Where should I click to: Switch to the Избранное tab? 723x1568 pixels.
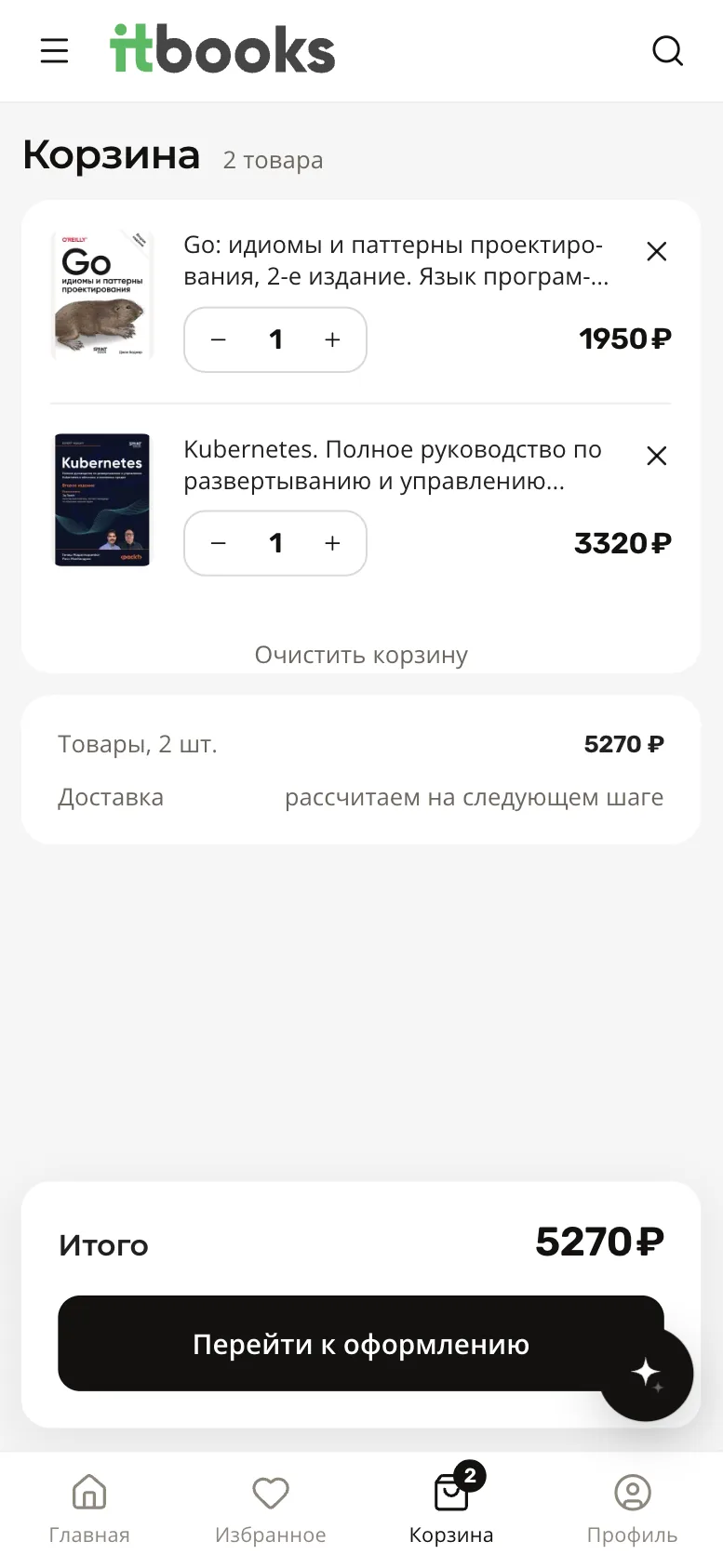(x=271, y=1508)
